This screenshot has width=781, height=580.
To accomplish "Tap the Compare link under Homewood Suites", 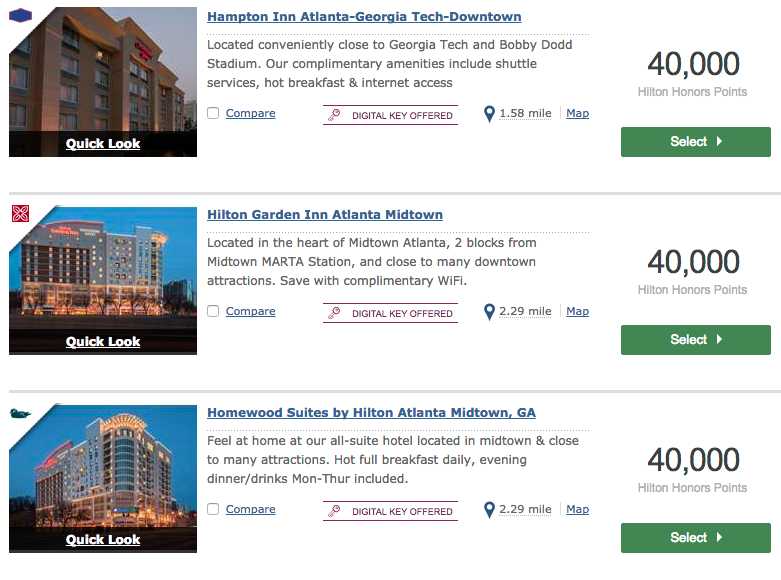I will tap(250, 510).
